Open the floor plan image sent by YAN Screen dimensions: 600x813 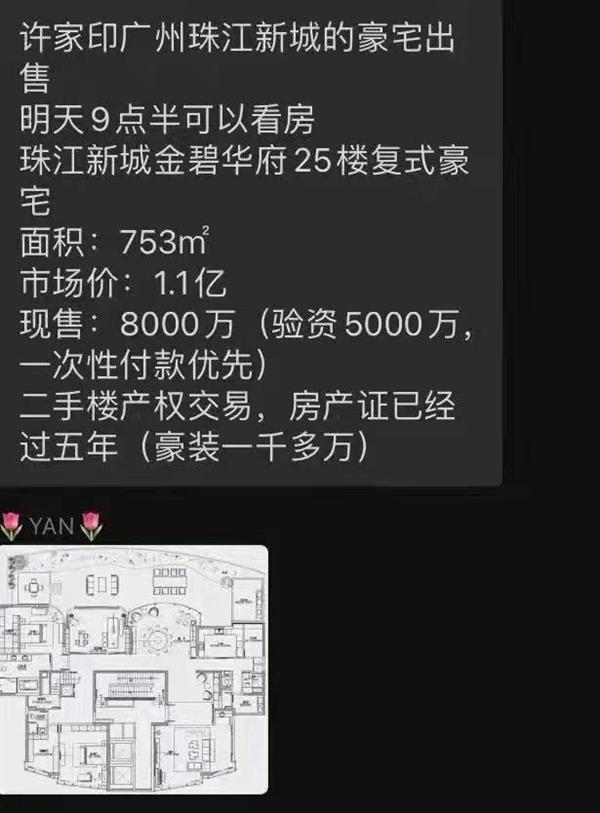133,670
